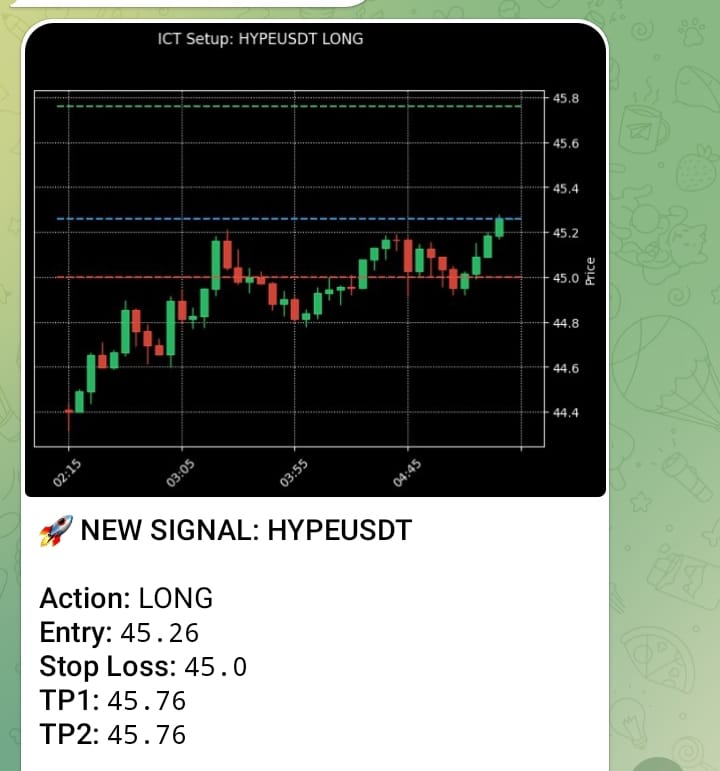Image resolution: width=720 pixels, height=771 pixels.
Task: Click the Entry: 45.26 line
Action: 119,632
